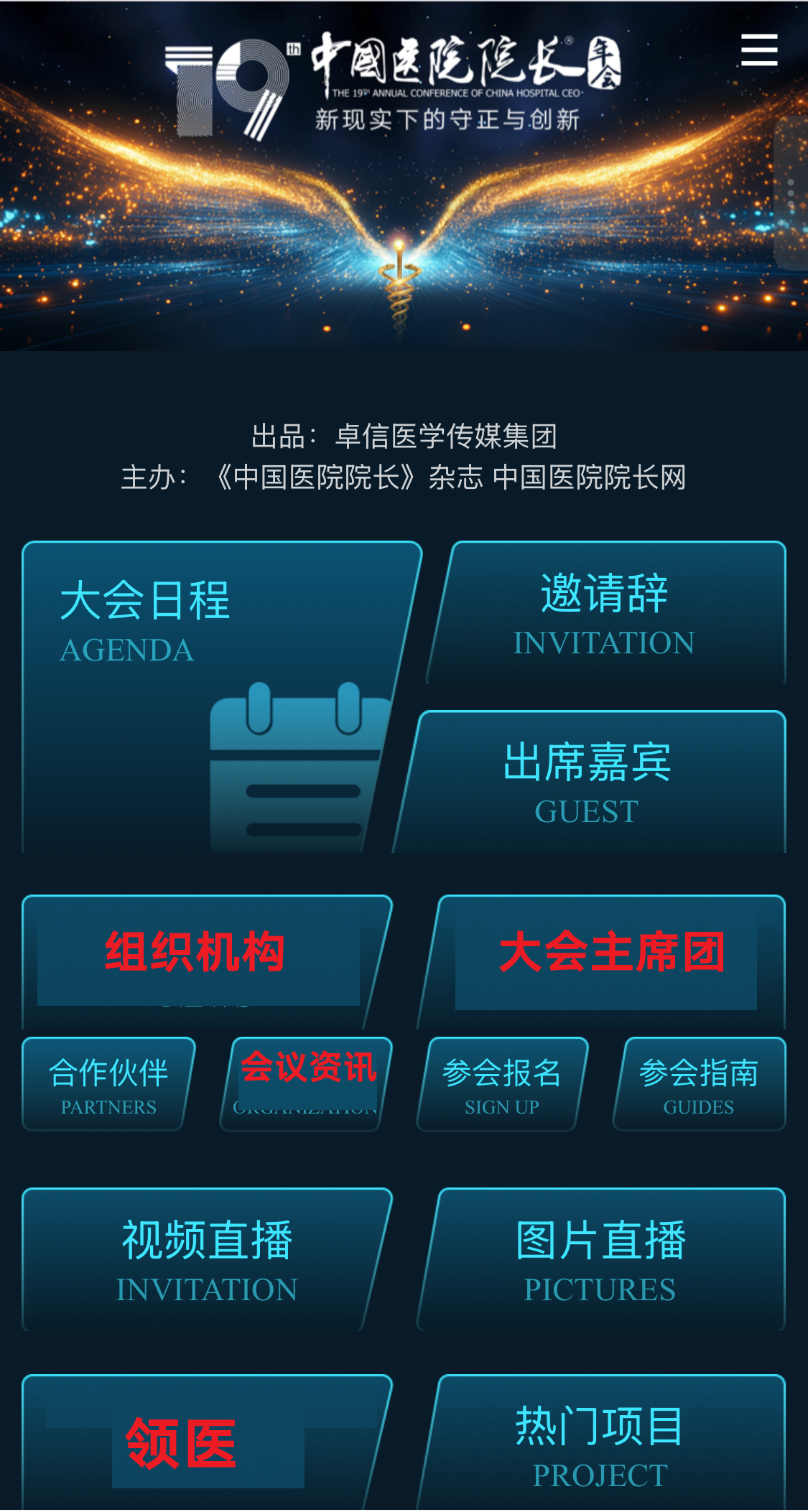Image resolution: width=808 pixels, height=1512 pixels.
Task: View 出席嘉宾 Guest list
Action: (x=589, y=782)
